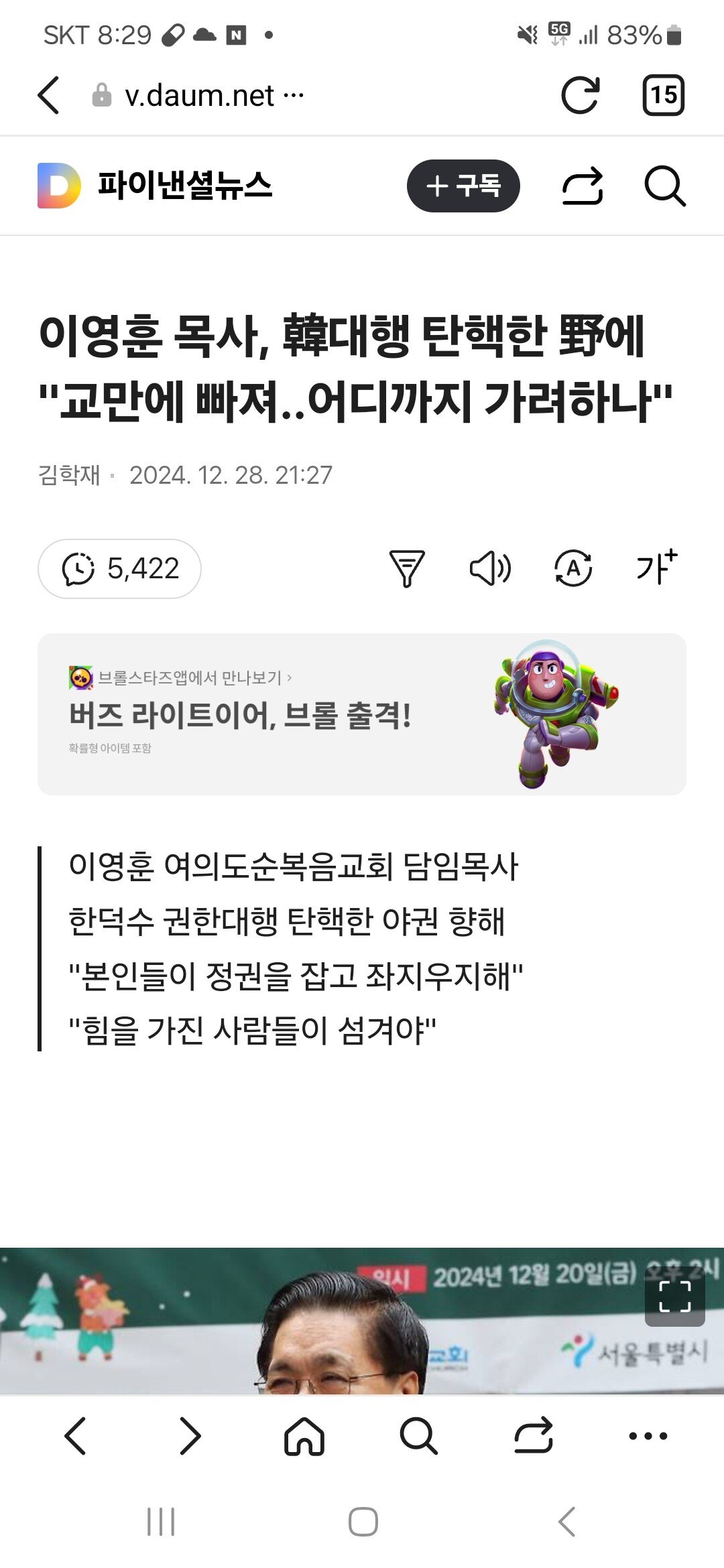
Task: Translate the article with the A icon
Action: click(573, 569)
